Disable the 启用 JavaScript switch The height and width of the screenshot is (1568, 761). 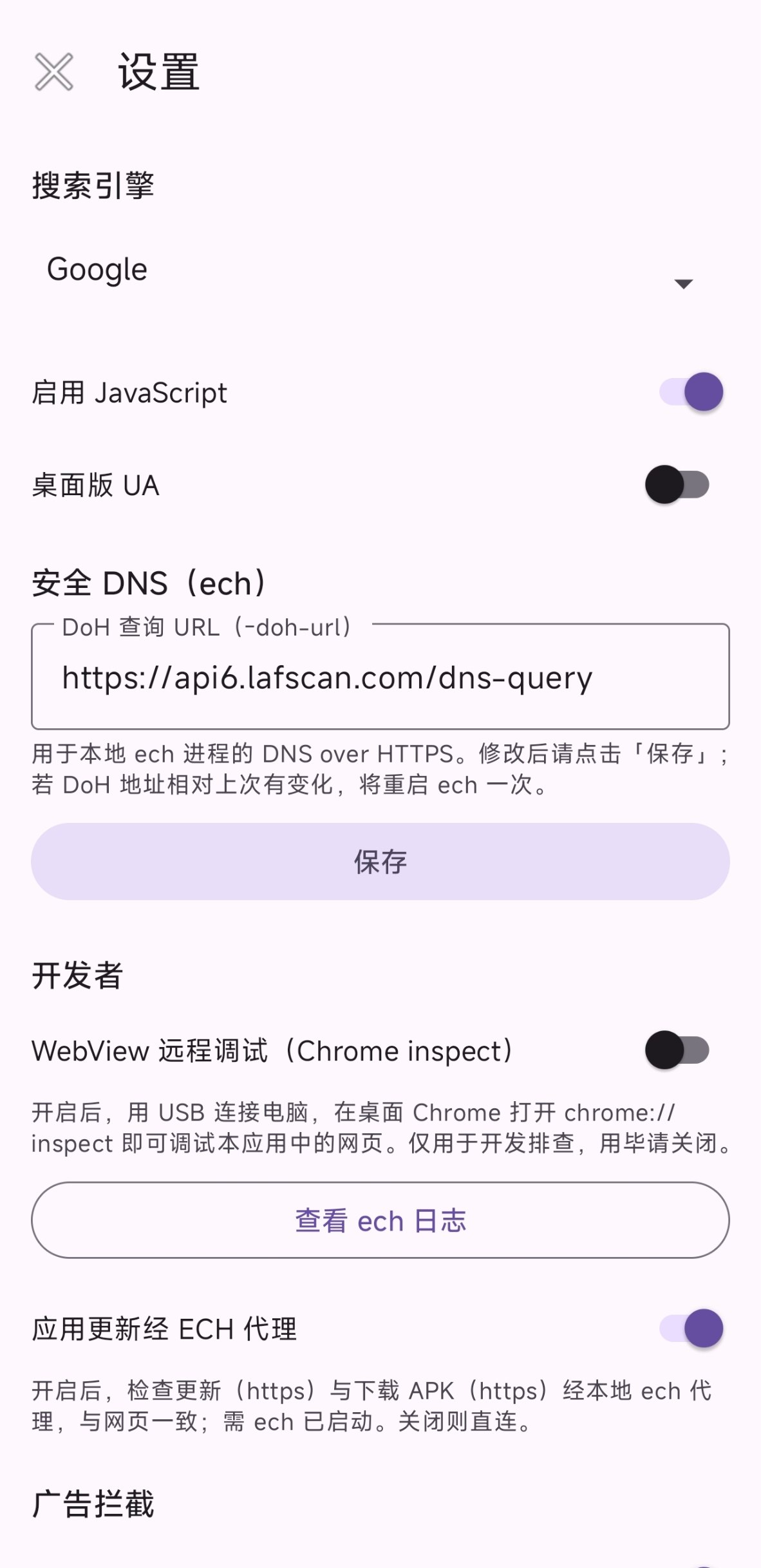[691, 392]
